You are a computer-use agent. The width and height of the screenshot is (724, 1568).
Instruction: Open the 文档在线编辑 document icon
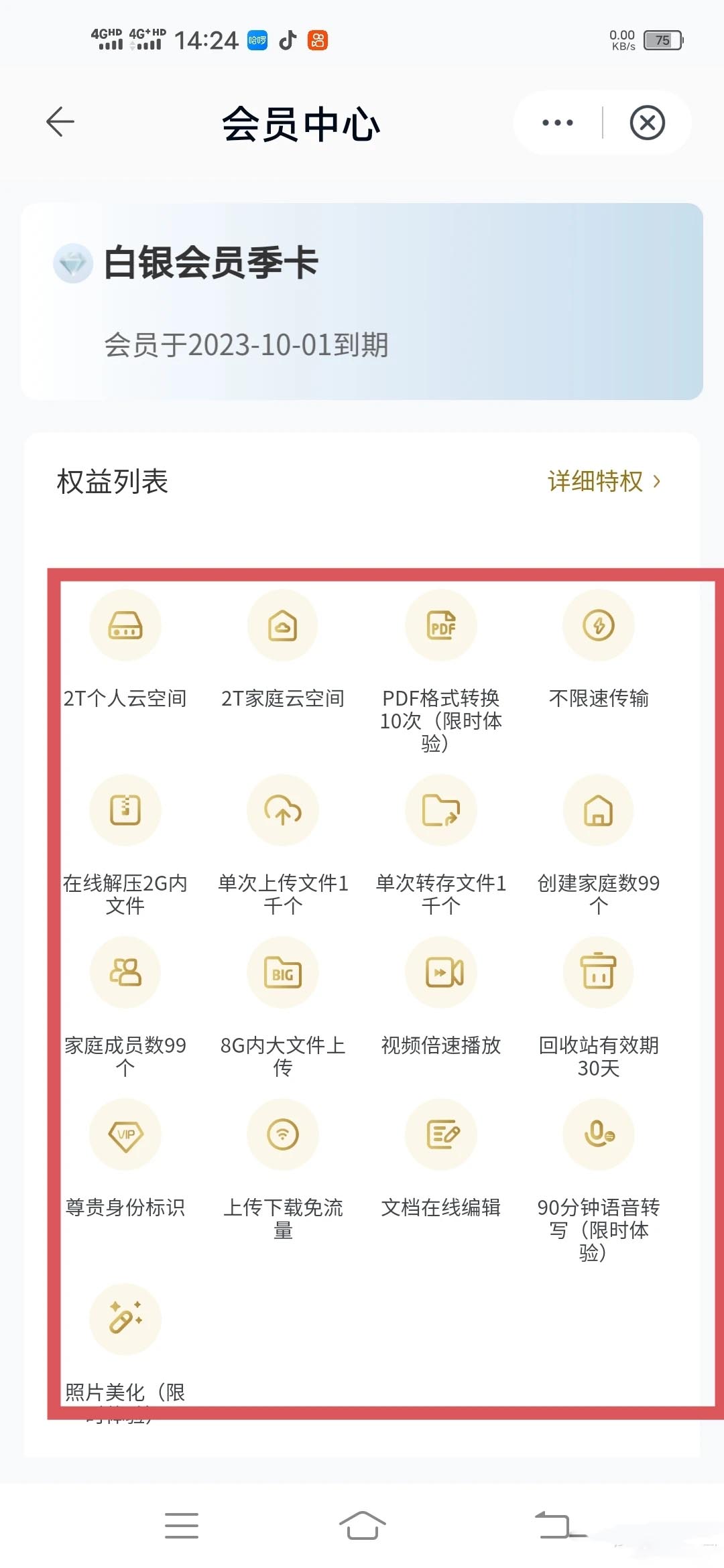pyautogui.click(x=441, y=1134)
